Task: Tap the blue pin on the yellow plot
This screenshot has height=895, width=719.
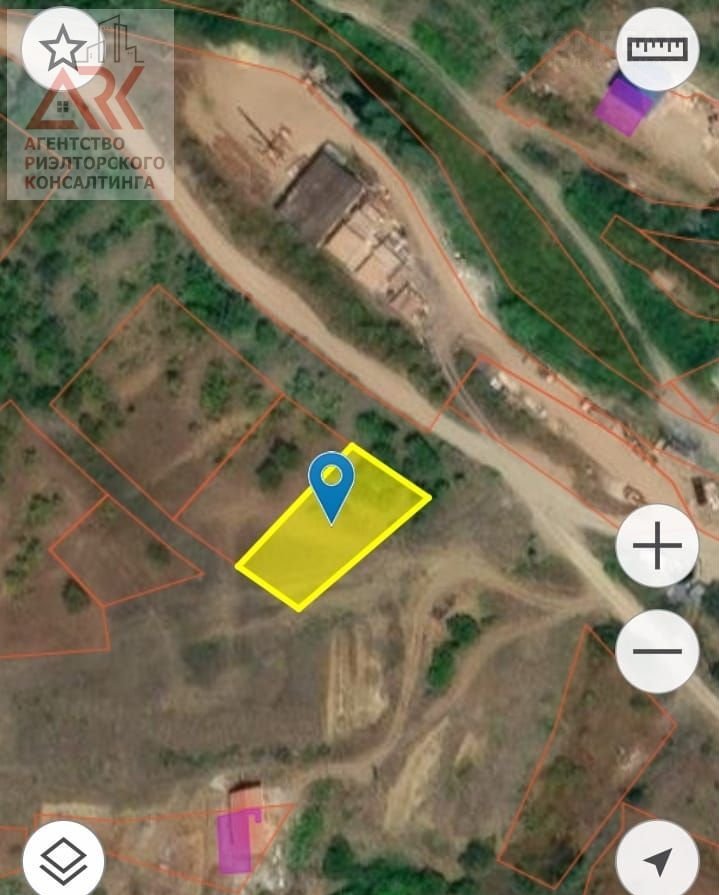Action: point(331,482)
